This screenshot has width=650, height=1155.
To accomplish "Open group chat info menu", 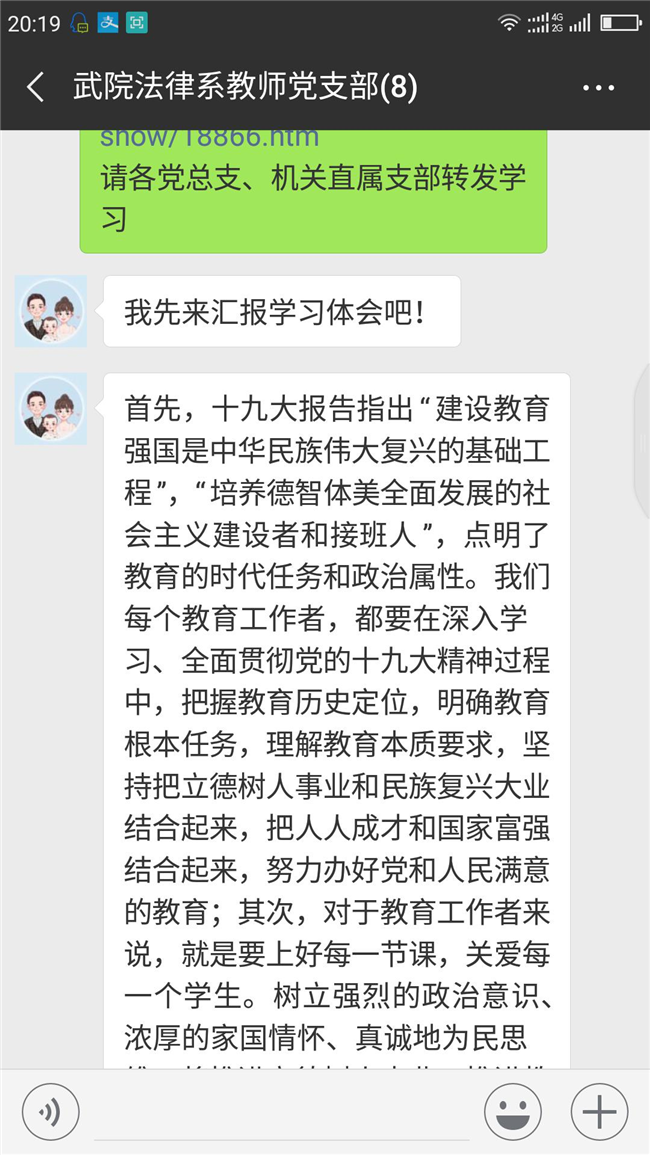I will click(598, 88).
